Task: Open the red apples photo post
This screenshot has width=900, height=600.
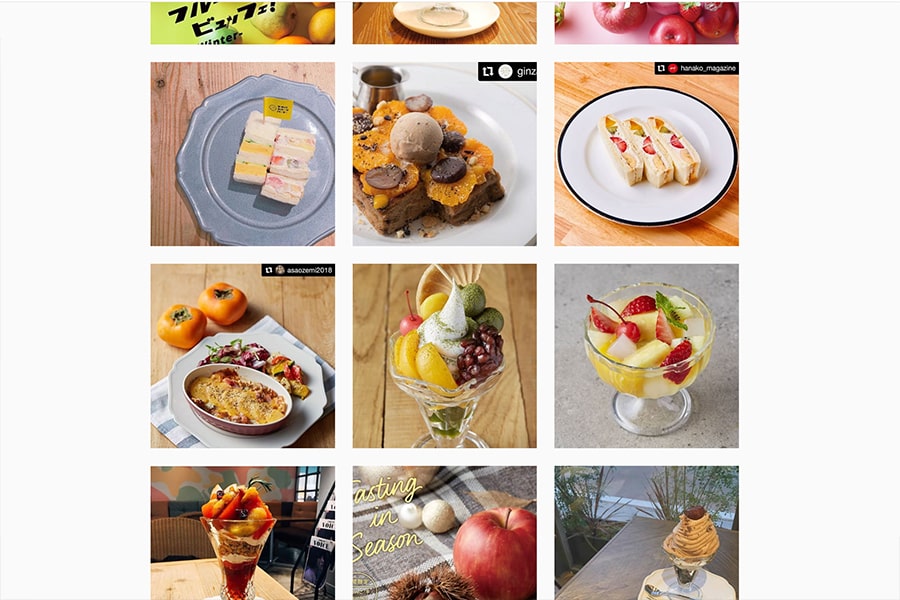Action: pyautogui.click(x=646, y=22)
